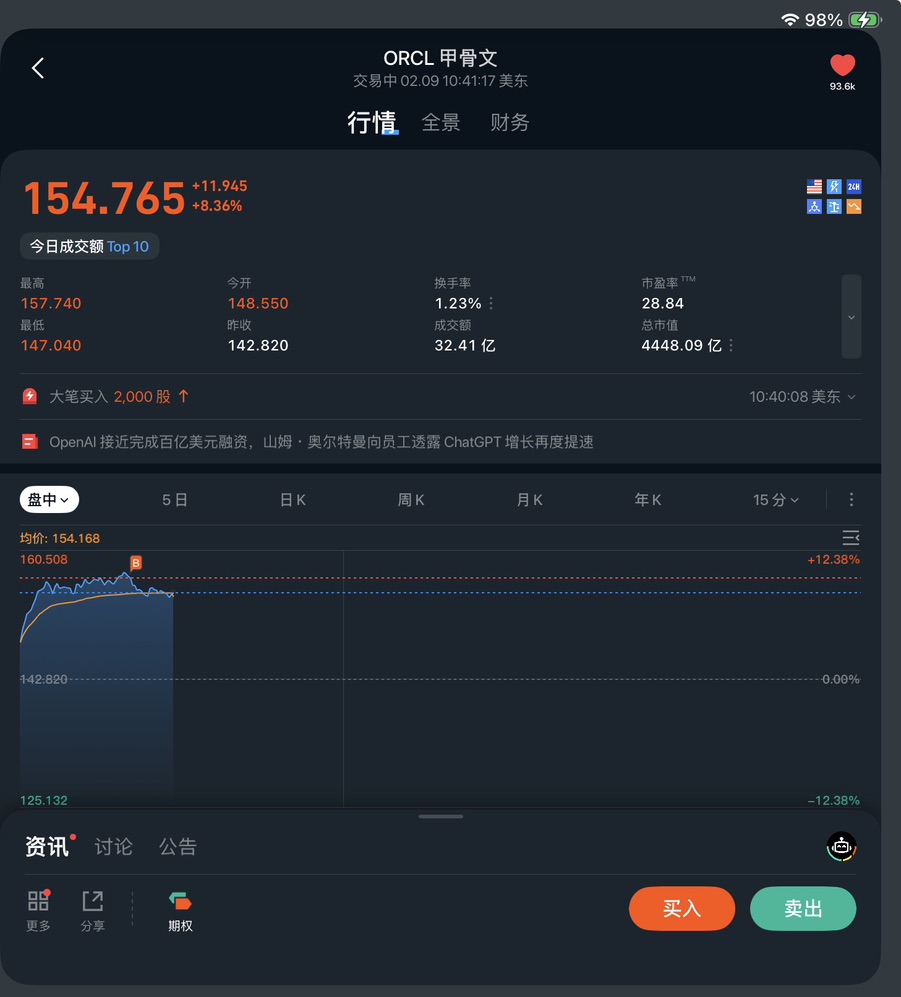Open the 期权 options shortcut
The width and height of the screenshot is (901, 997).
click(x=180, y=911)
